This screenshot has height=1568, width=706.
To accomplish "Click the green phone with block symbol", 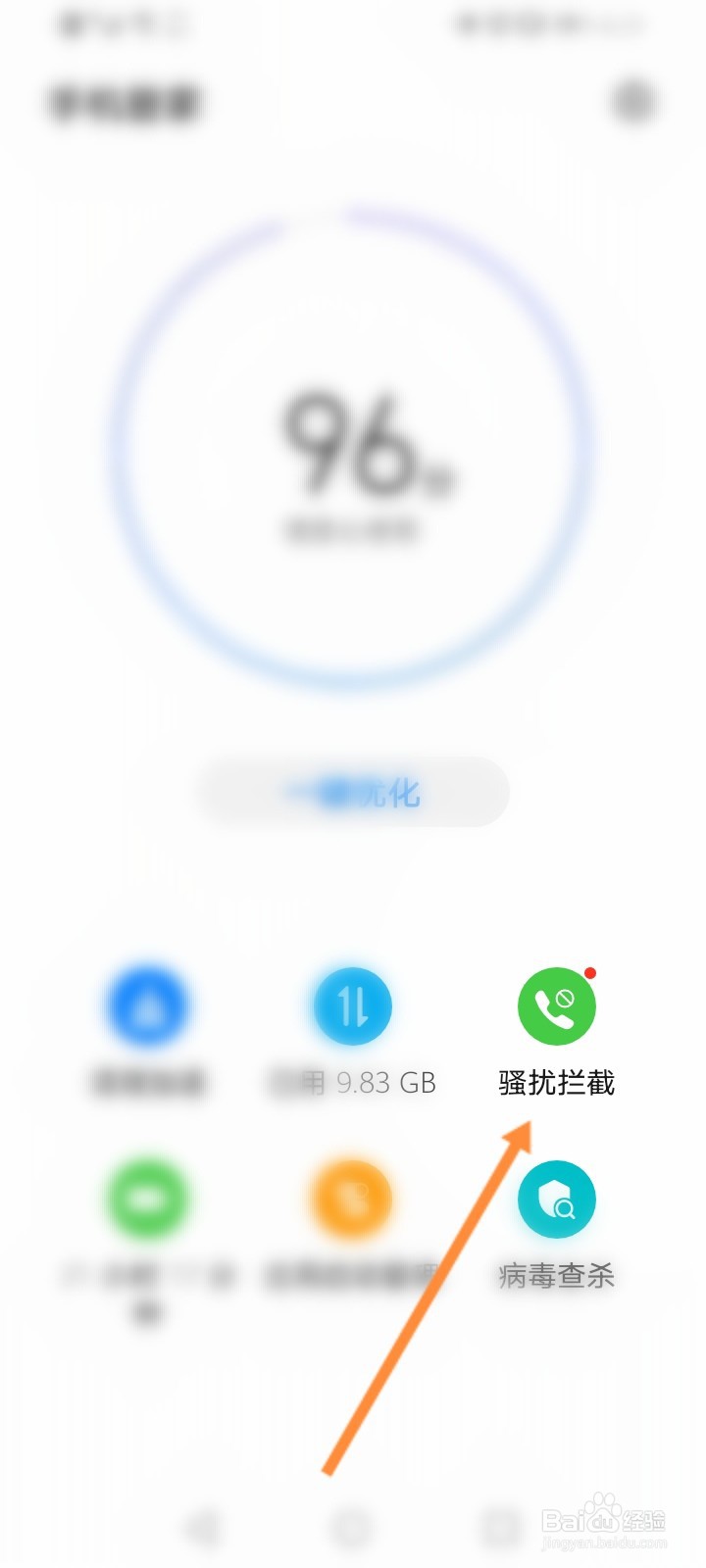I will coord(556,1006).
